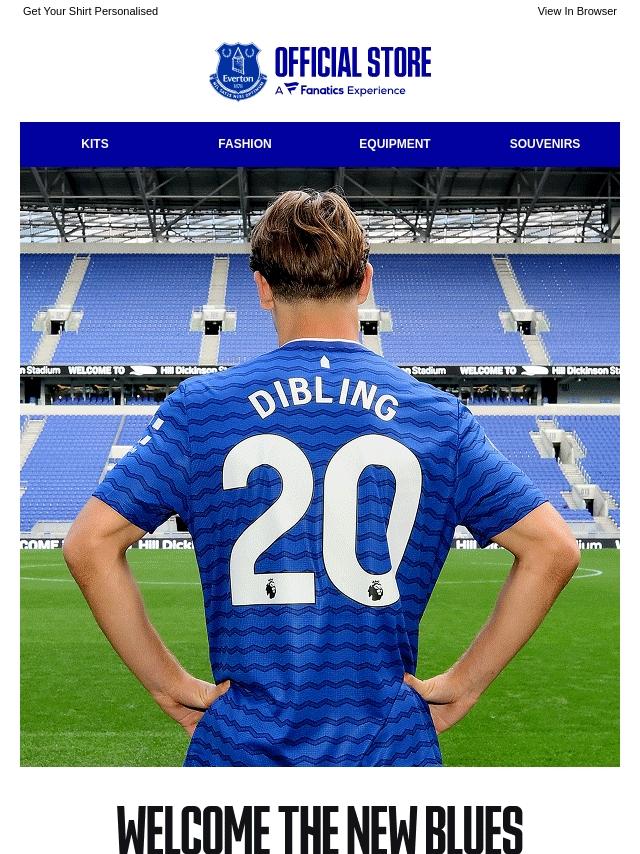Go to the Fashion section
Image resolution: width=640 pixels, height=854 pixels.
click(x=245, y=144)
